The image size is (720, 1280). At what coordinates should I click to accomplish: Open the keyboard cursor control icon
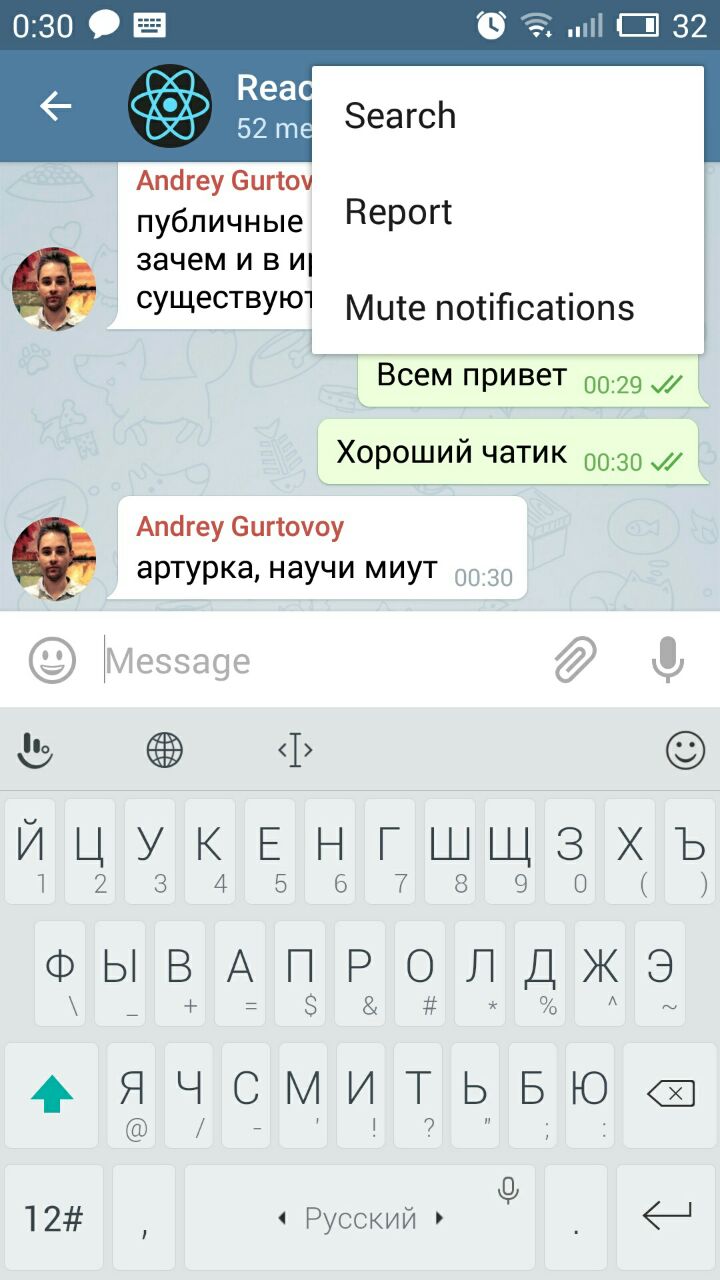[x=295, y=749]
